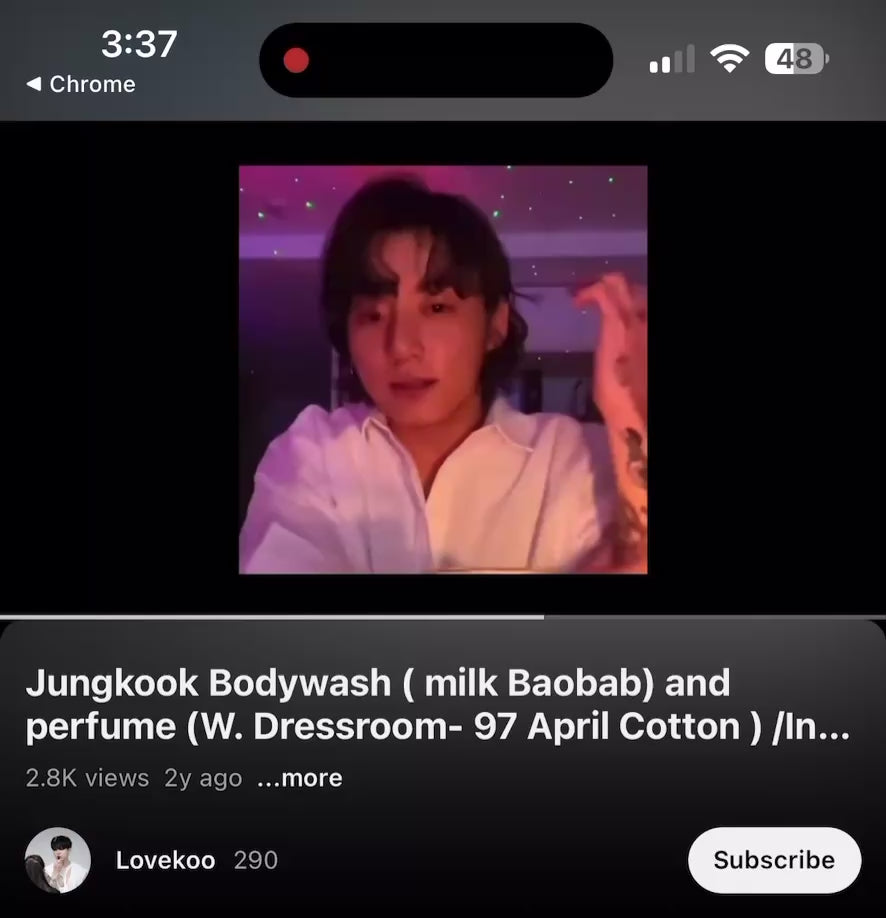Image resolution: width=886 pixels, height=918 pixels.
Task: Open the Lovekoo channel avatar
Action: (58, 860)
